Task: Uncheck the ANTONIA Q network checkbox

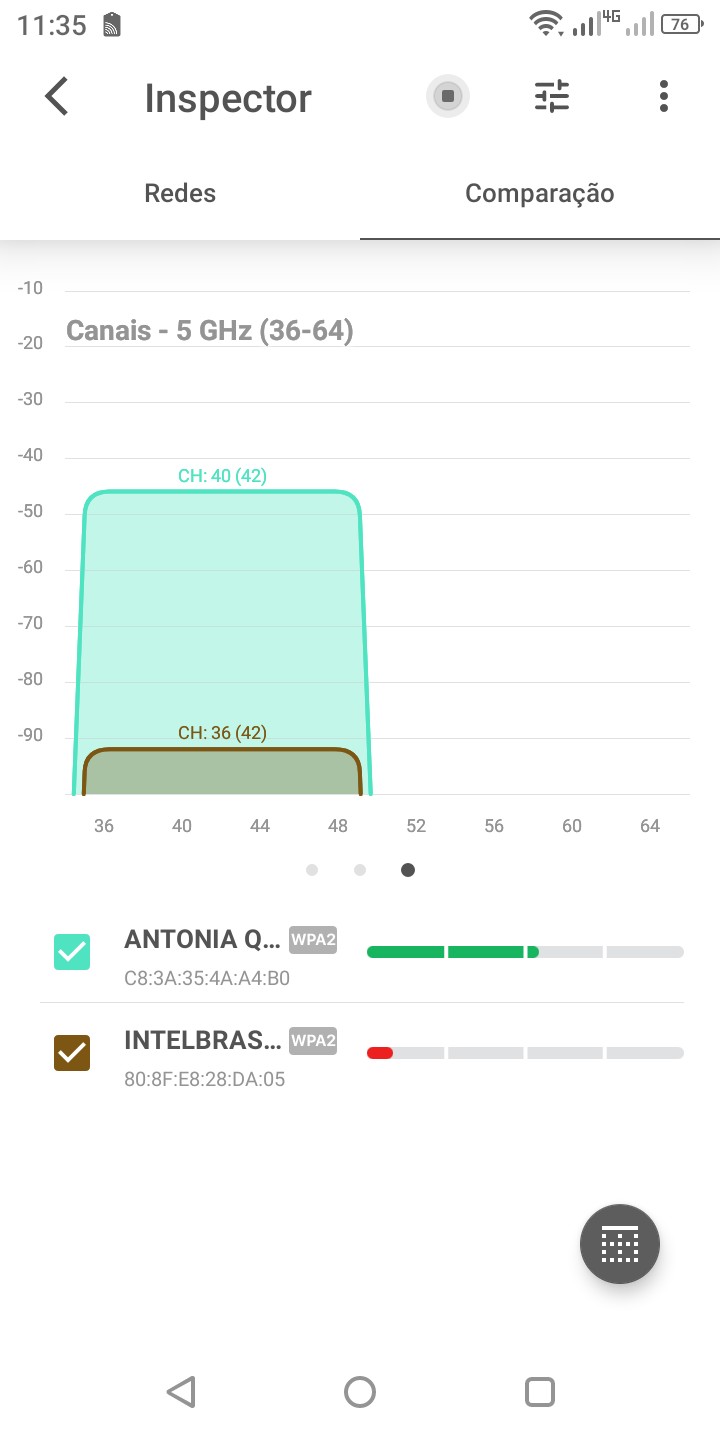Action: point(72,952)
